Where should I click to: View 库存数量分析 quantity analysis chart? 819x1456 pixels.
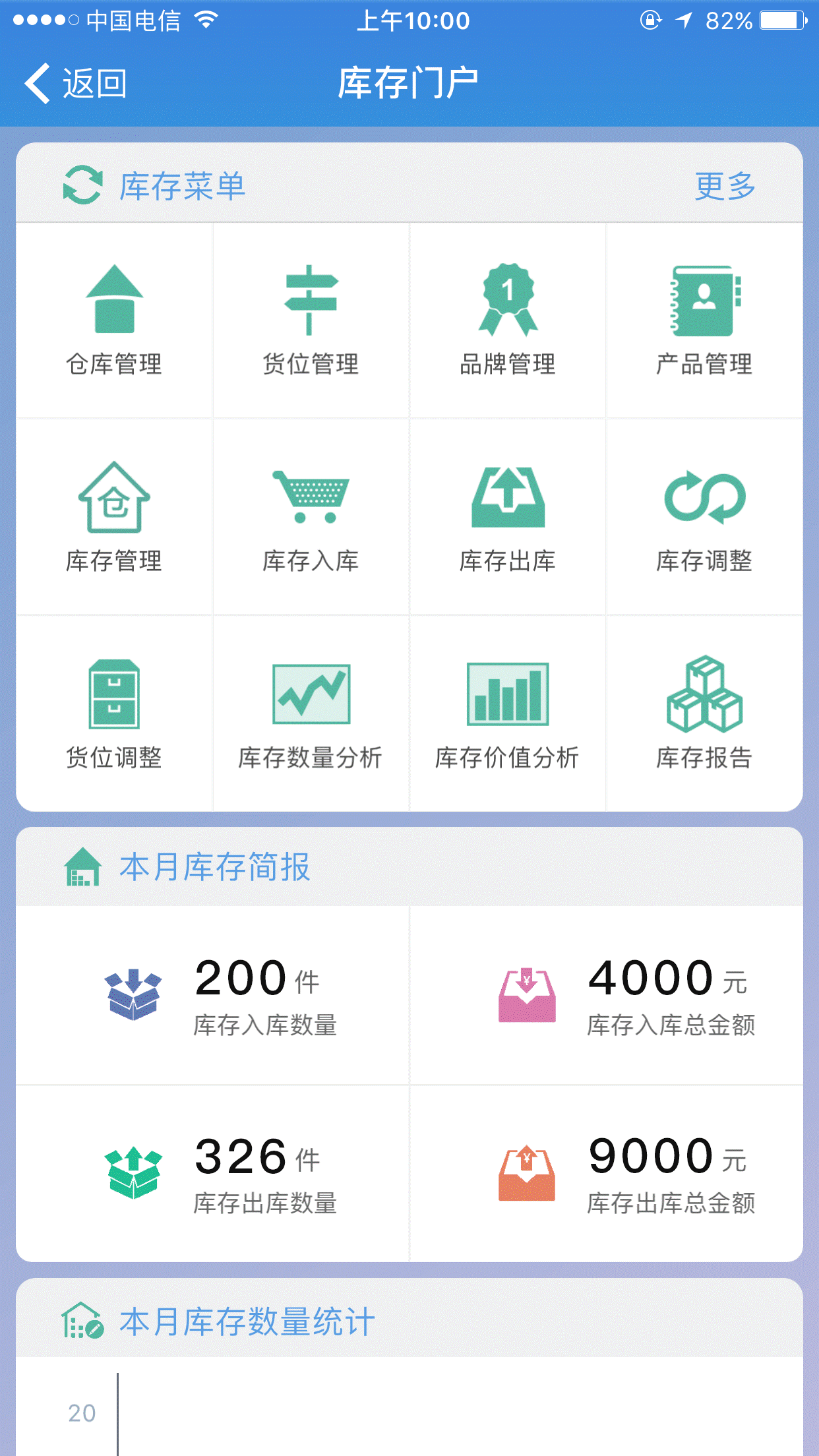(x=310, y=712)
